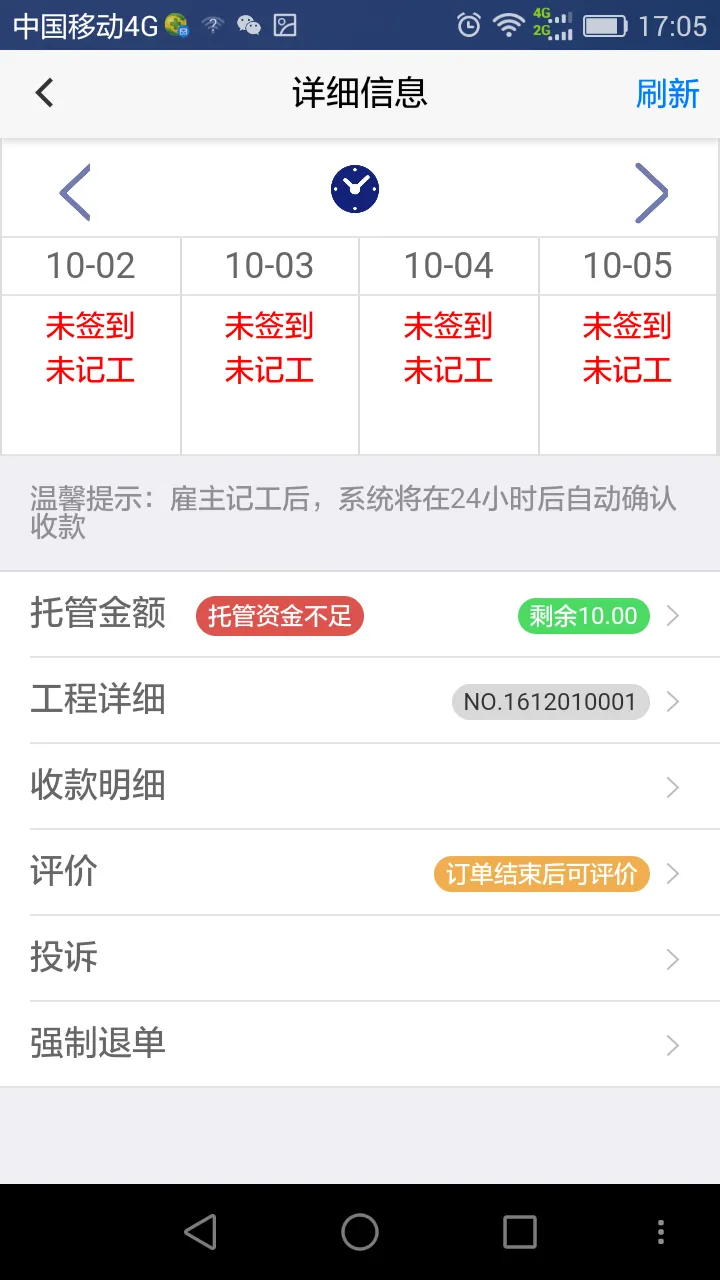The height and width of the screenshot is (1280, 720).
Task: Tap the 刷新 refresh button
Action: tap(667, 93)
